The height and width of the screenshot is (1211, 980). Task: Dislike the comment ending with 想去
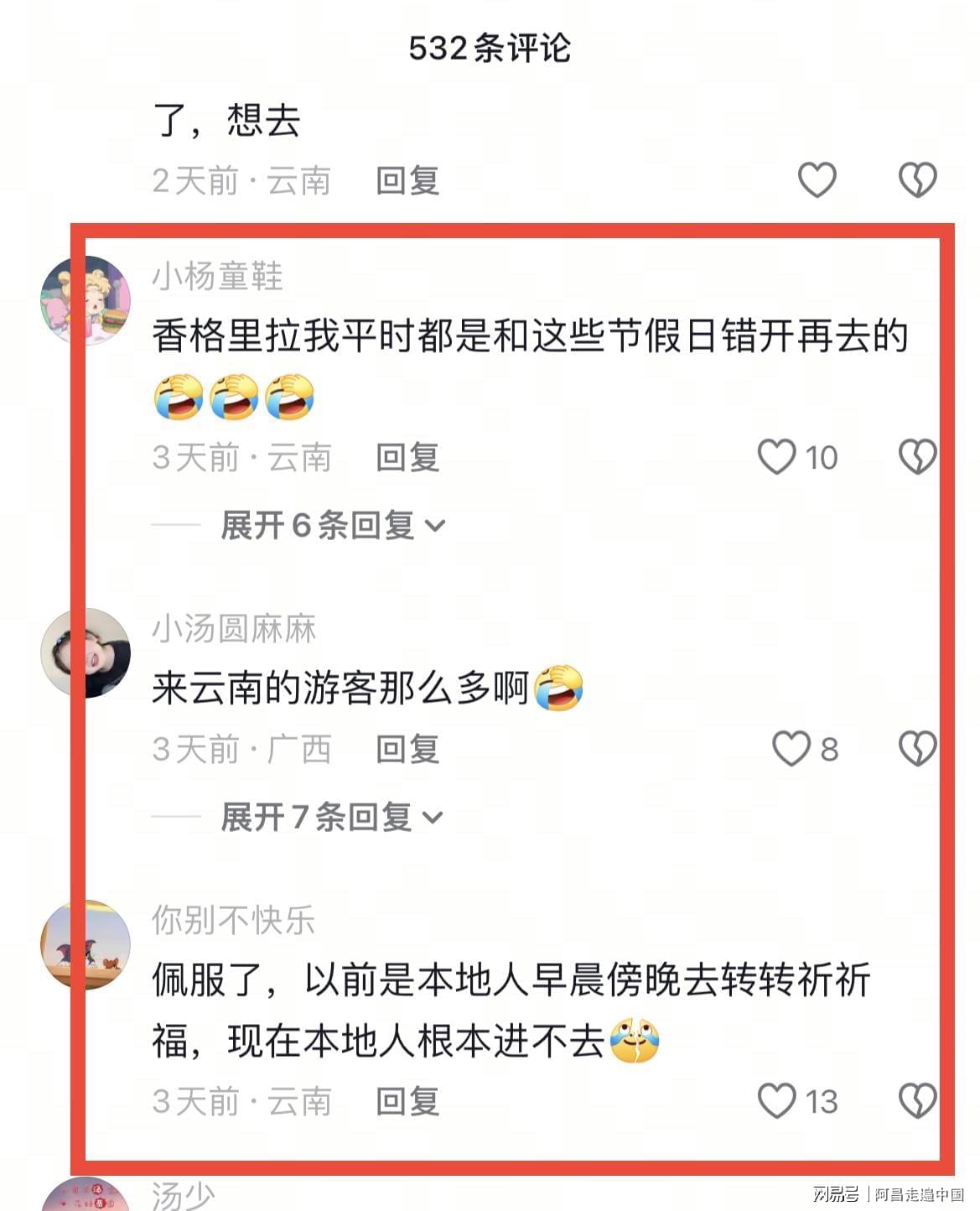(917, 179)
